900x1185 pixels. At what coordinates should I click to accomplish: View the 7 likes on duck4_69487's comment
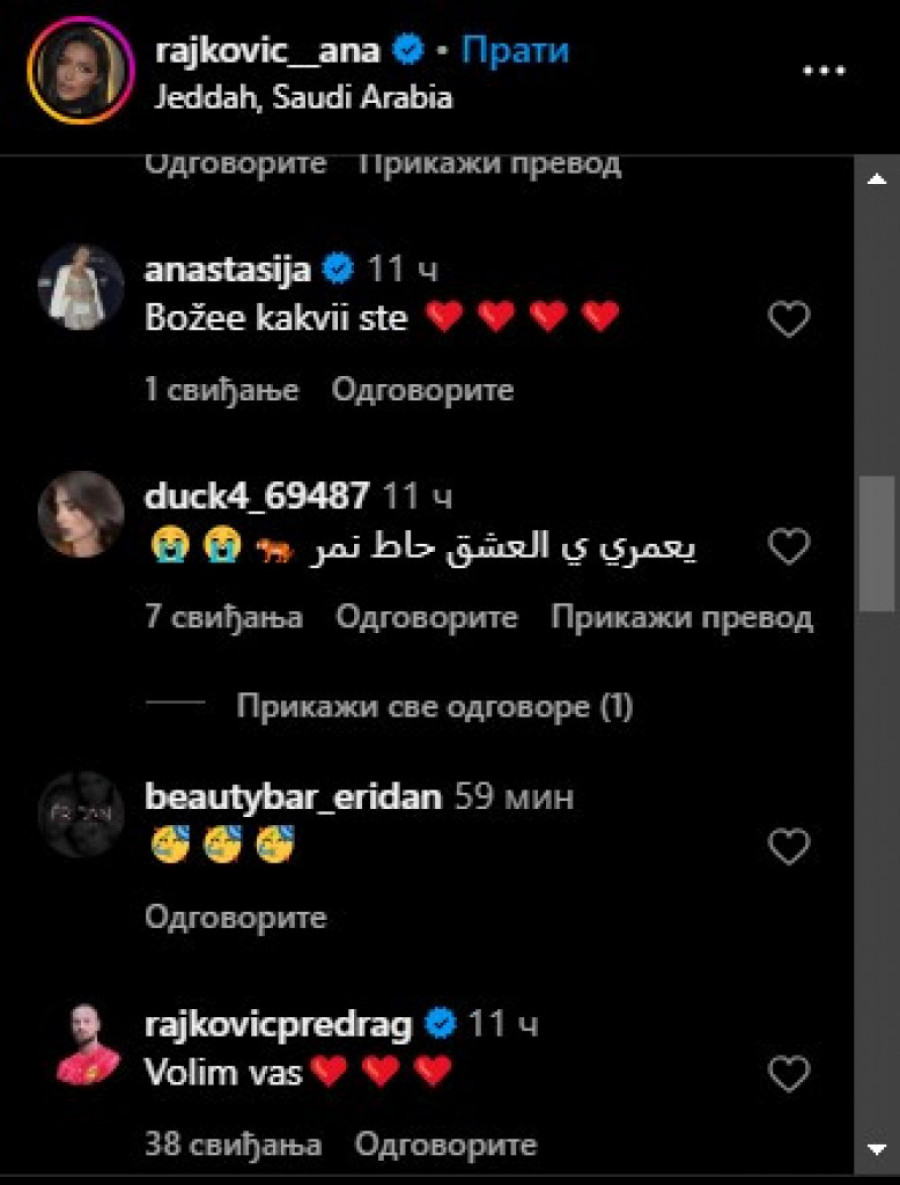224,617
